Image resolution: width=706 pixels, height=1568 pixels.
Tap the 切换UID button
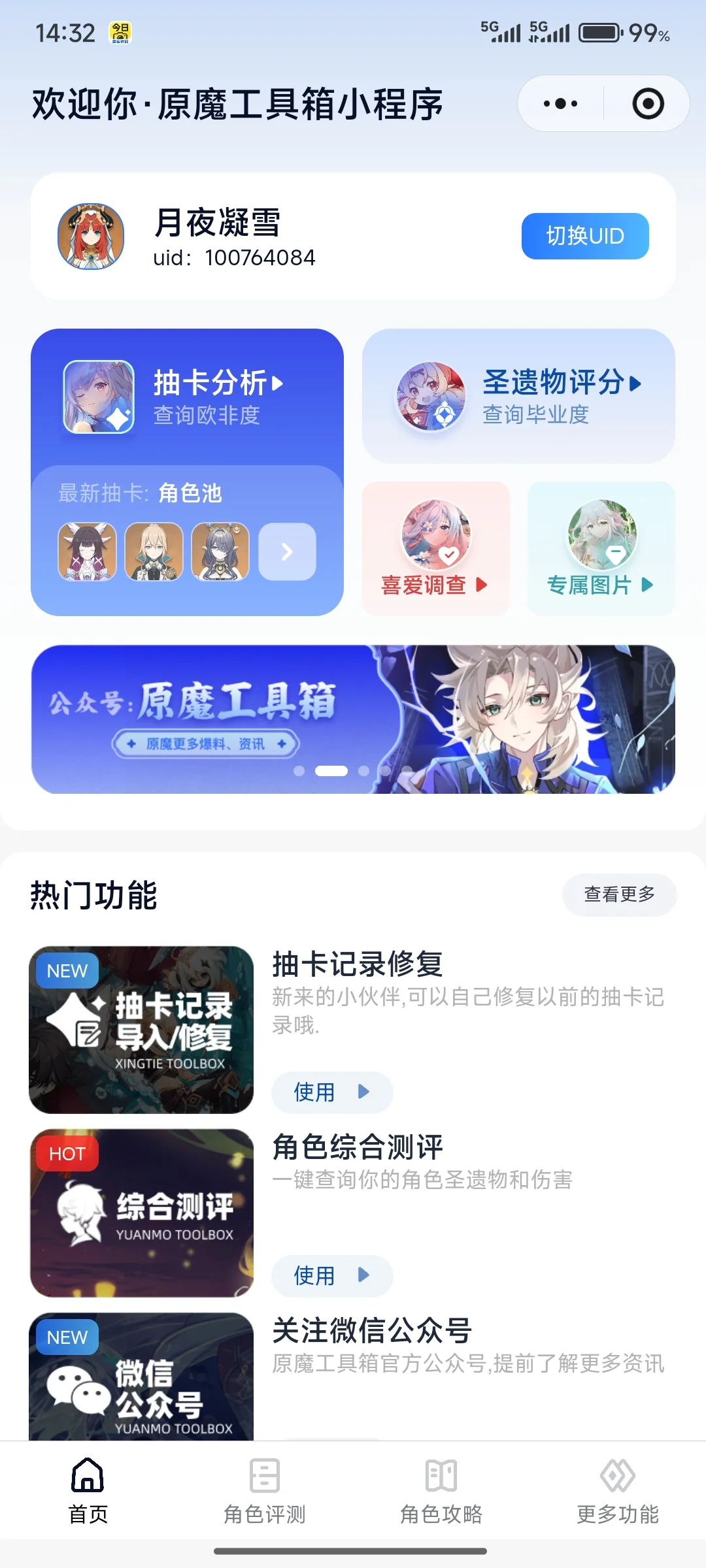584,236
